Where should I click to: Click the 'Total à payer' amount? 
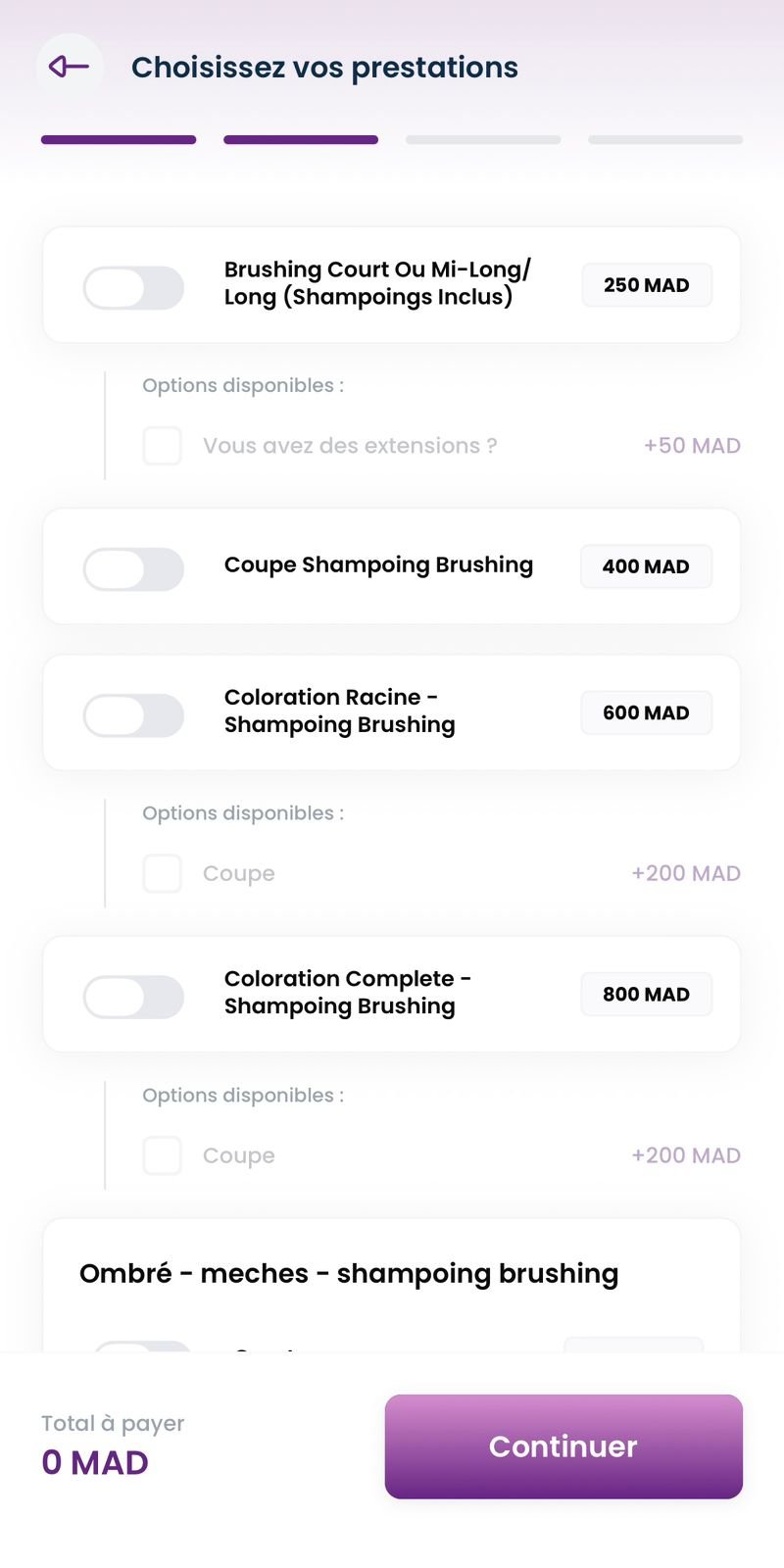(94, 1462)
